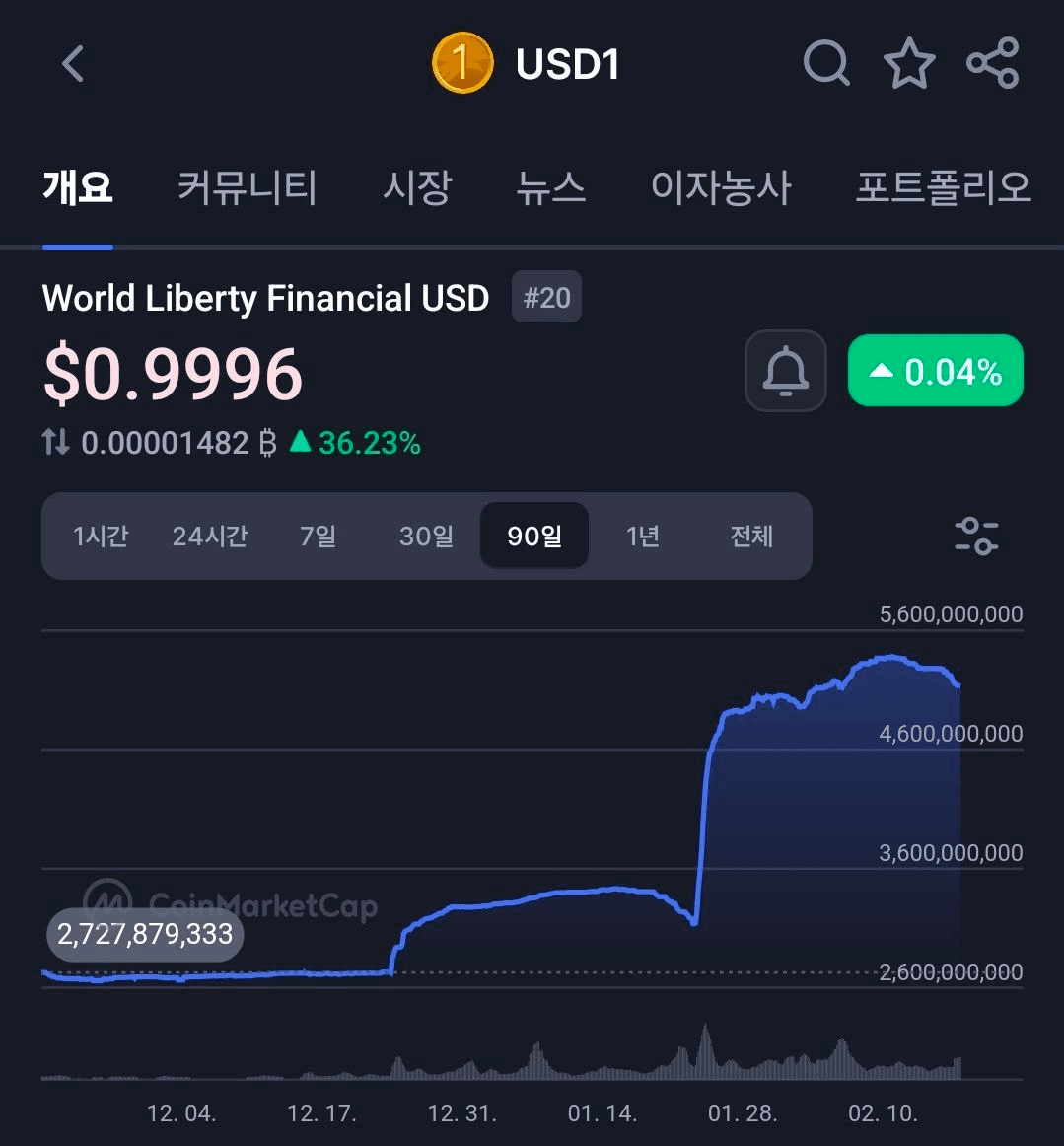Select the 1년 time range
Image resolution: width=1064 pixels, height=1146 pixels.
click(642, 537)
